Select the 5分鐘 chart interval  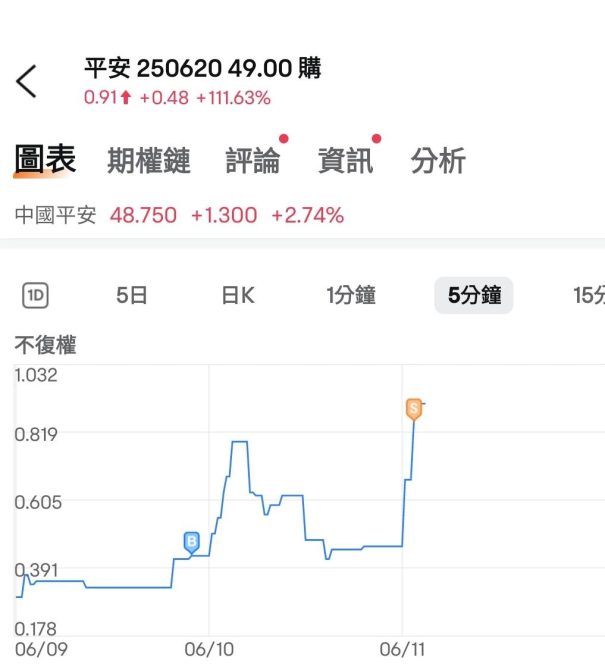pyautogui.click(x=474, y=295)
